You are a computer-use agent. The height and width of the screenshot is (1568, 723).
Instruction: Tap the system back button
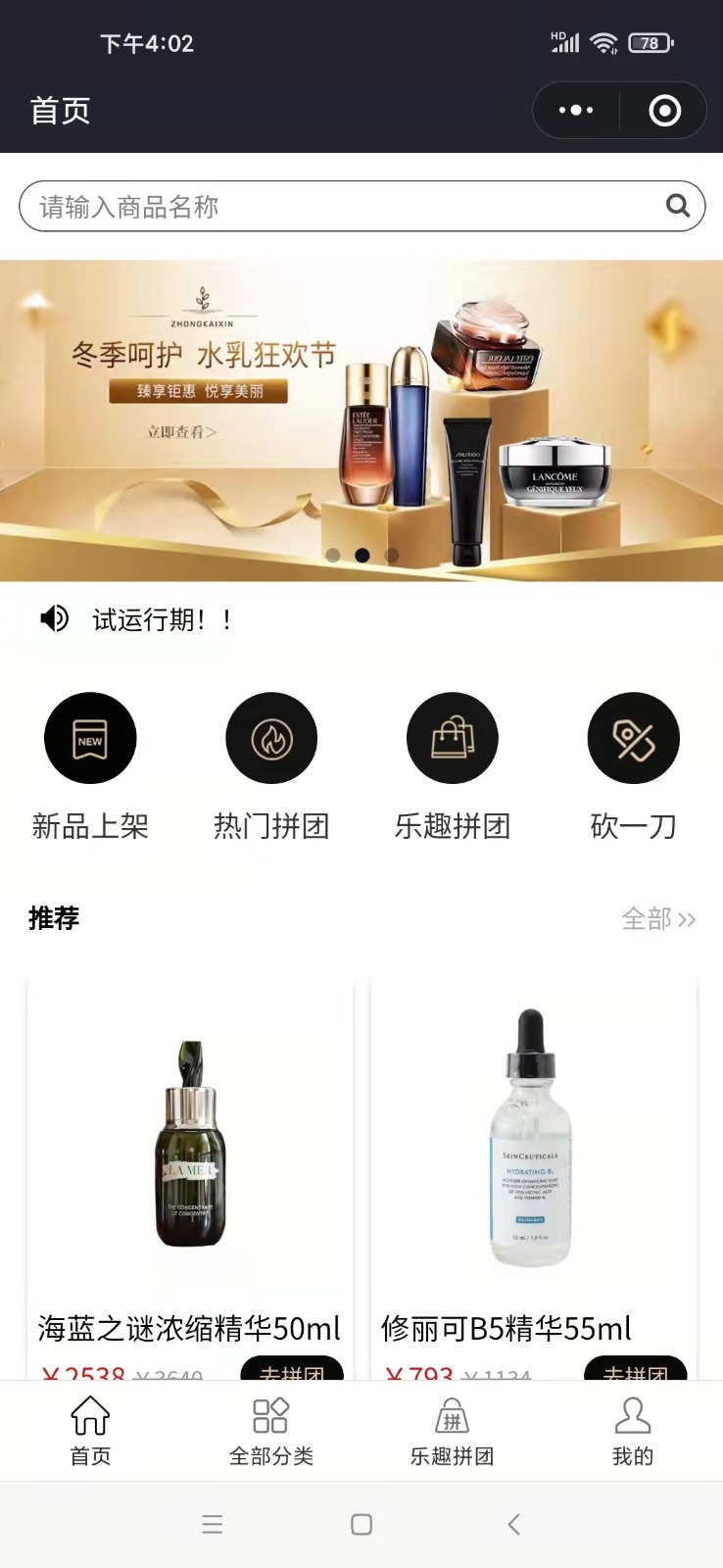tap(513, 1524)
